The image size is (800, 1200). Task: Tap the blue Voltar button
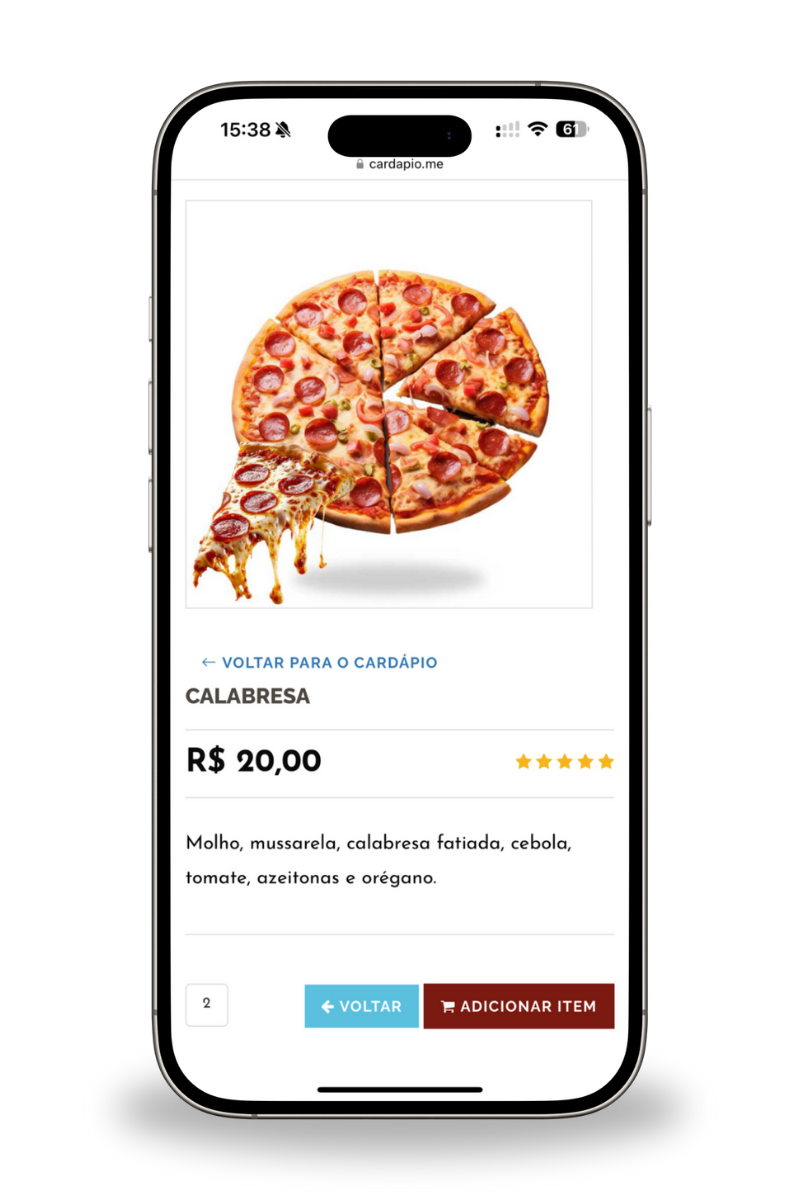tap(361, 1006)
